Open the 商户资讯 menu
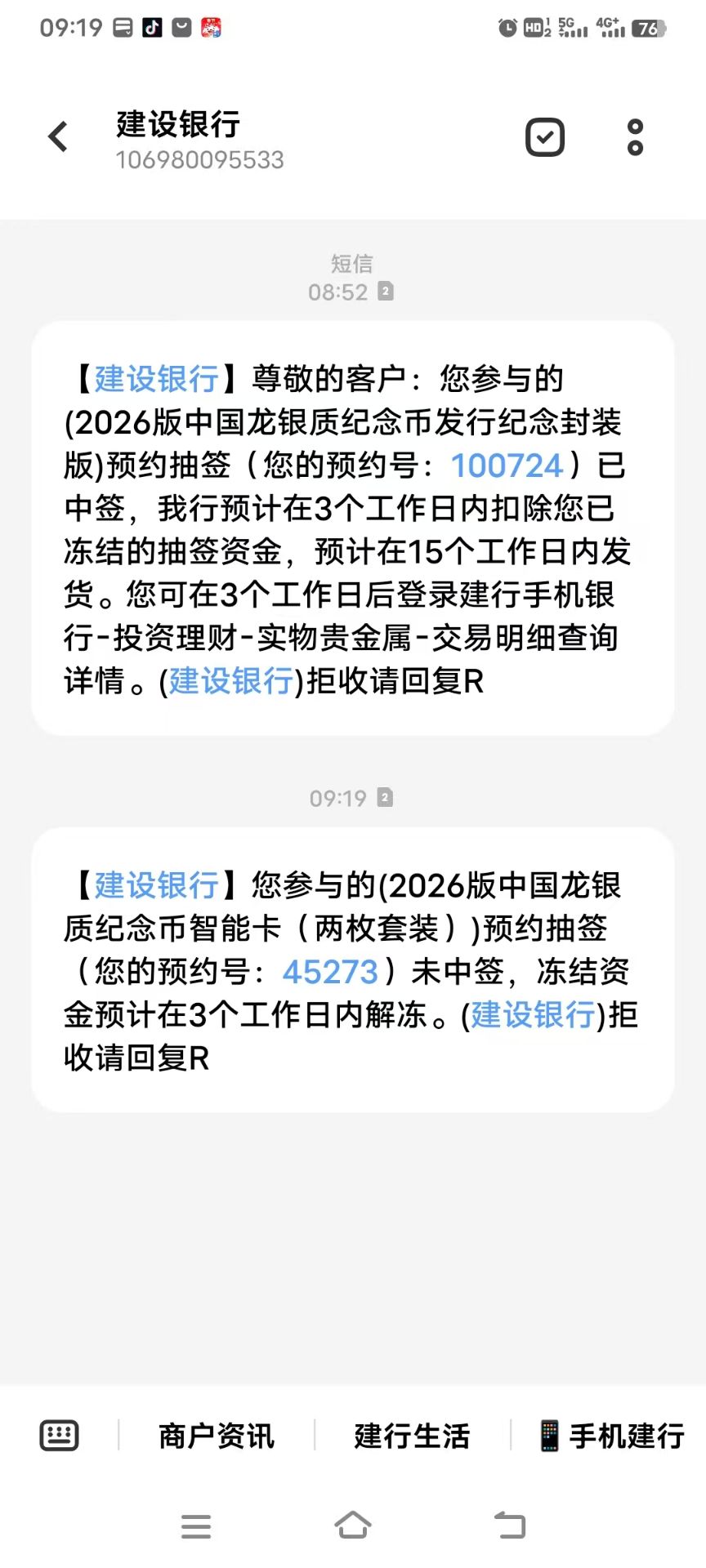Image resolution: width=706 pixels, height=1568 pixels. pos(217,1435)
